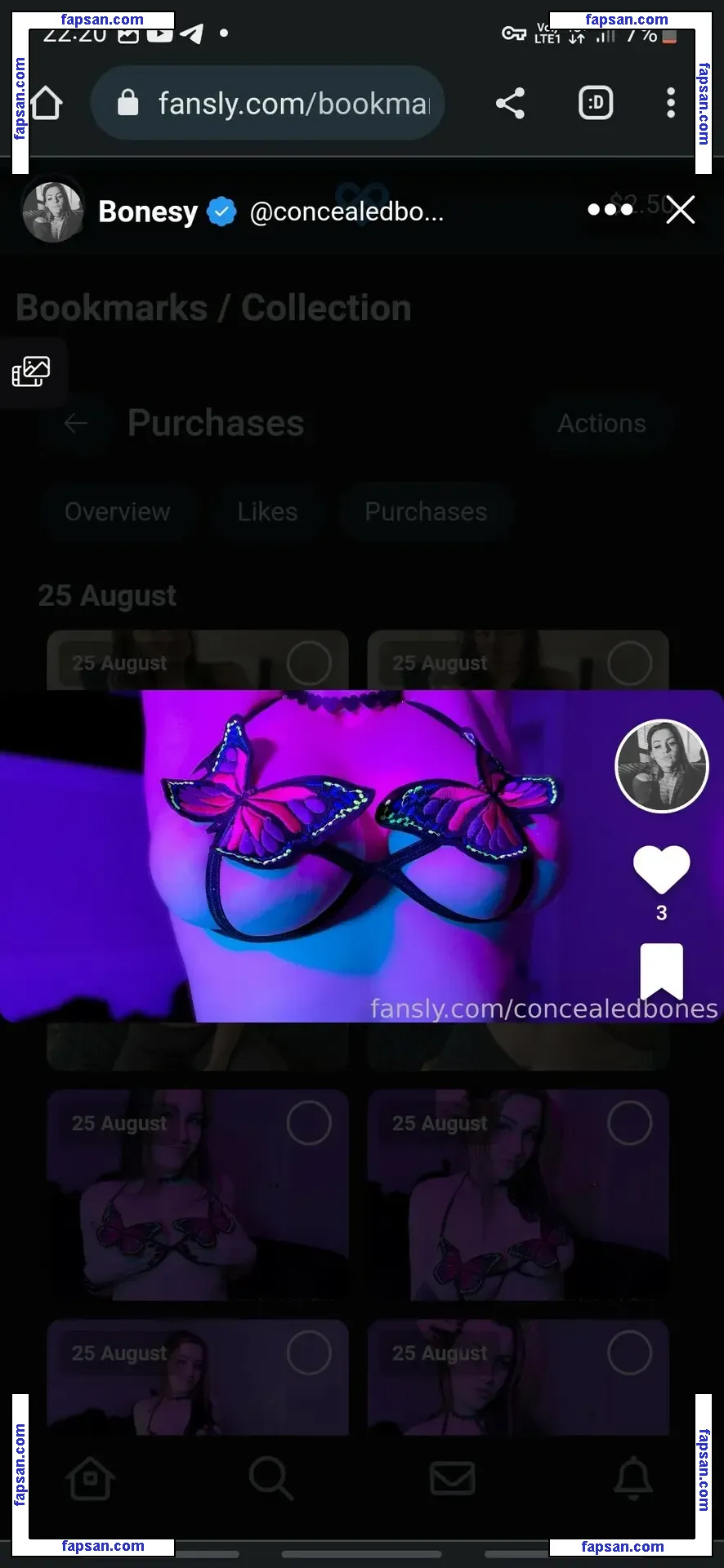Like this post with the heart
Screen dimensions: 724x1568
tap(661, 869)
